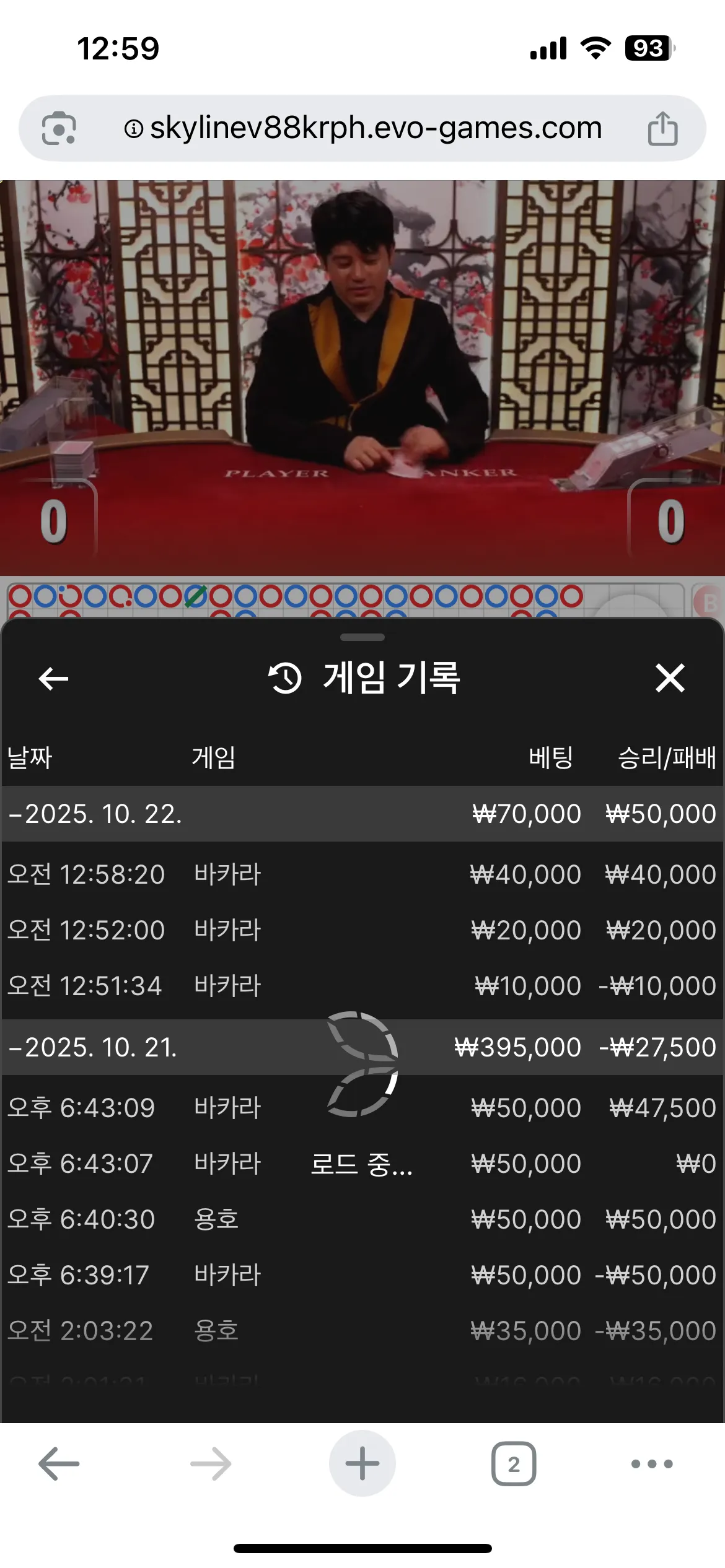Viewport: 725px width, 1568px height.
Task: Open the 오후 6:40:30 용호 record
Action: coord(362,1219)
